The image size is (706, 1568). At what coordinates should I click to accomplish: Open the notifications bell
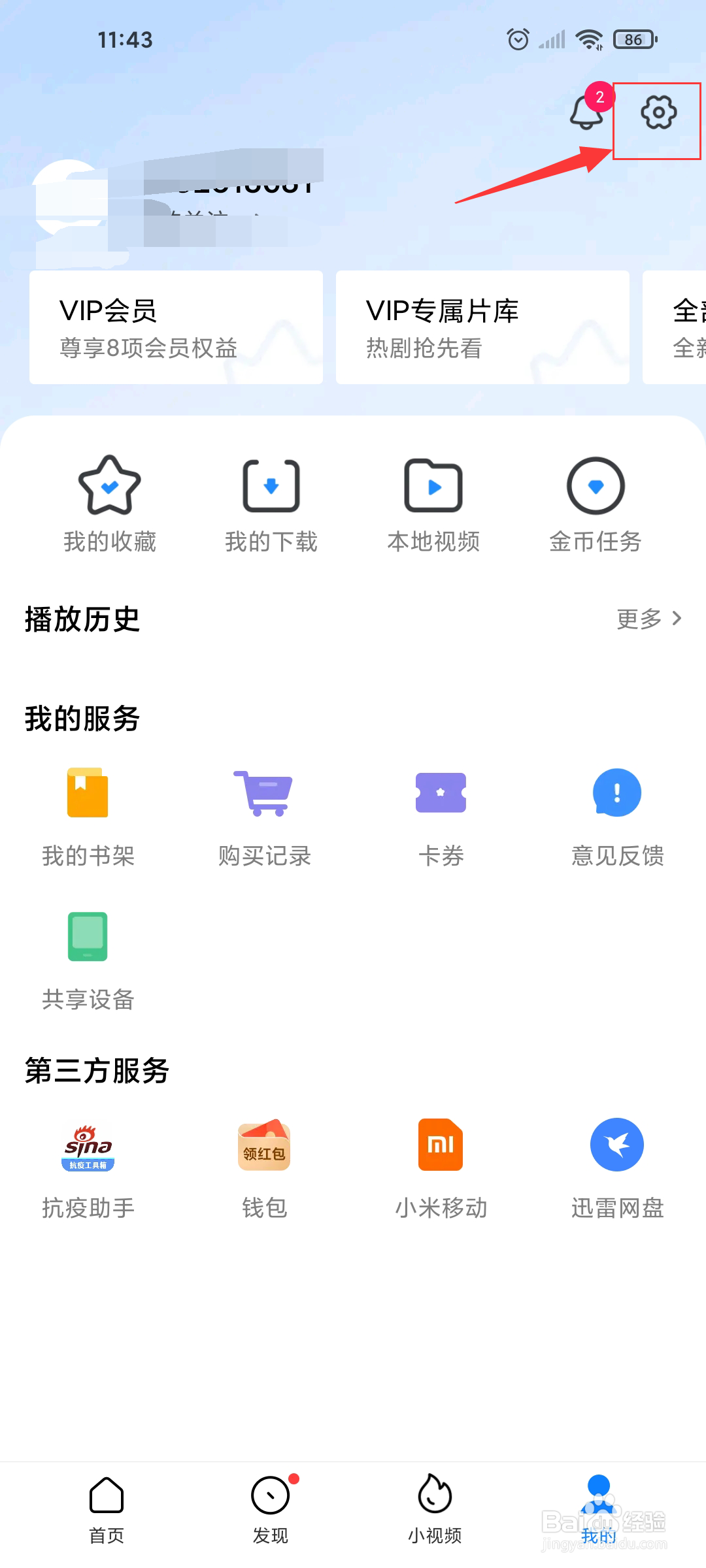pyautogui.click(x=586, y=112)
